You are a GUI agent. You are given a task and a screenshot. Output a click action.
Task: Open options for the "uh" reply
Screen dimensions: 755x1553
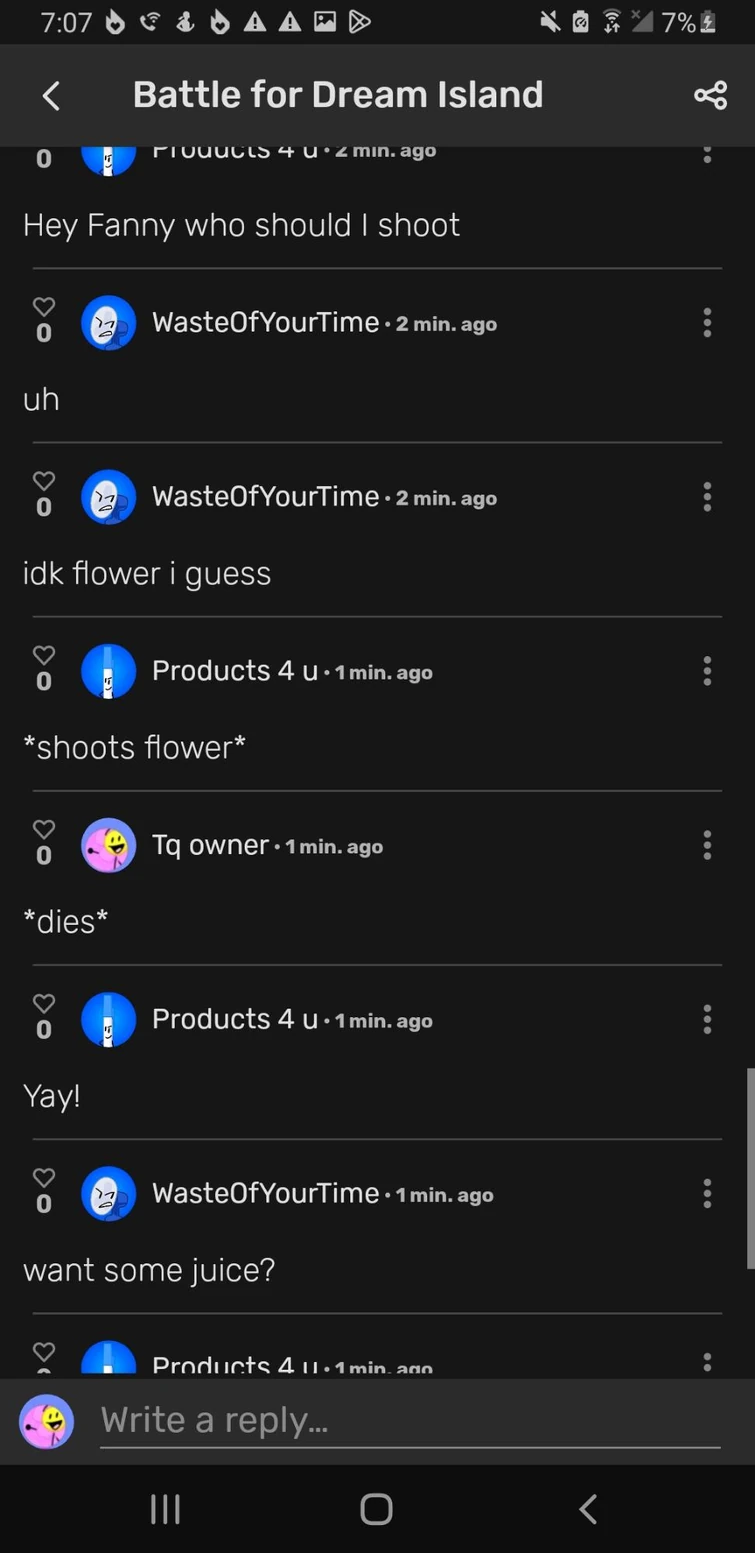(707, 323)
